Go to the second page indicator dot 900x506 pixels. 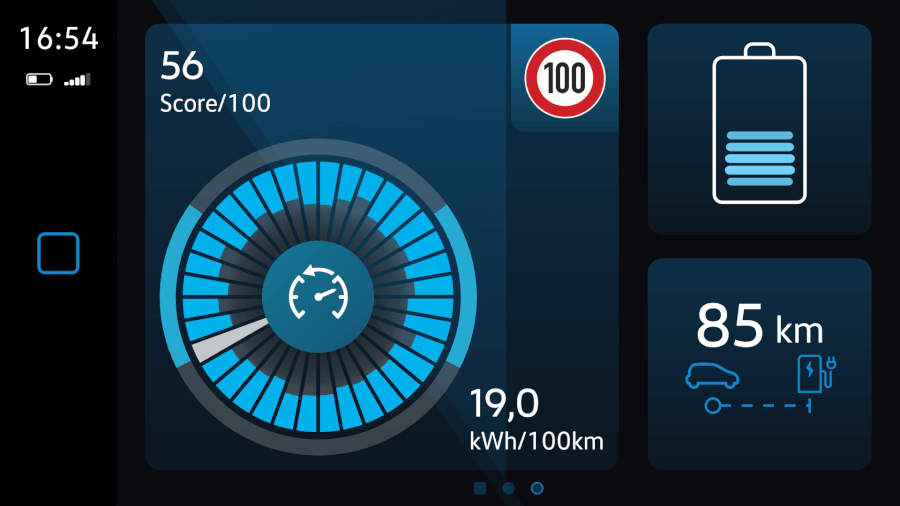click(x=508, y=488)
